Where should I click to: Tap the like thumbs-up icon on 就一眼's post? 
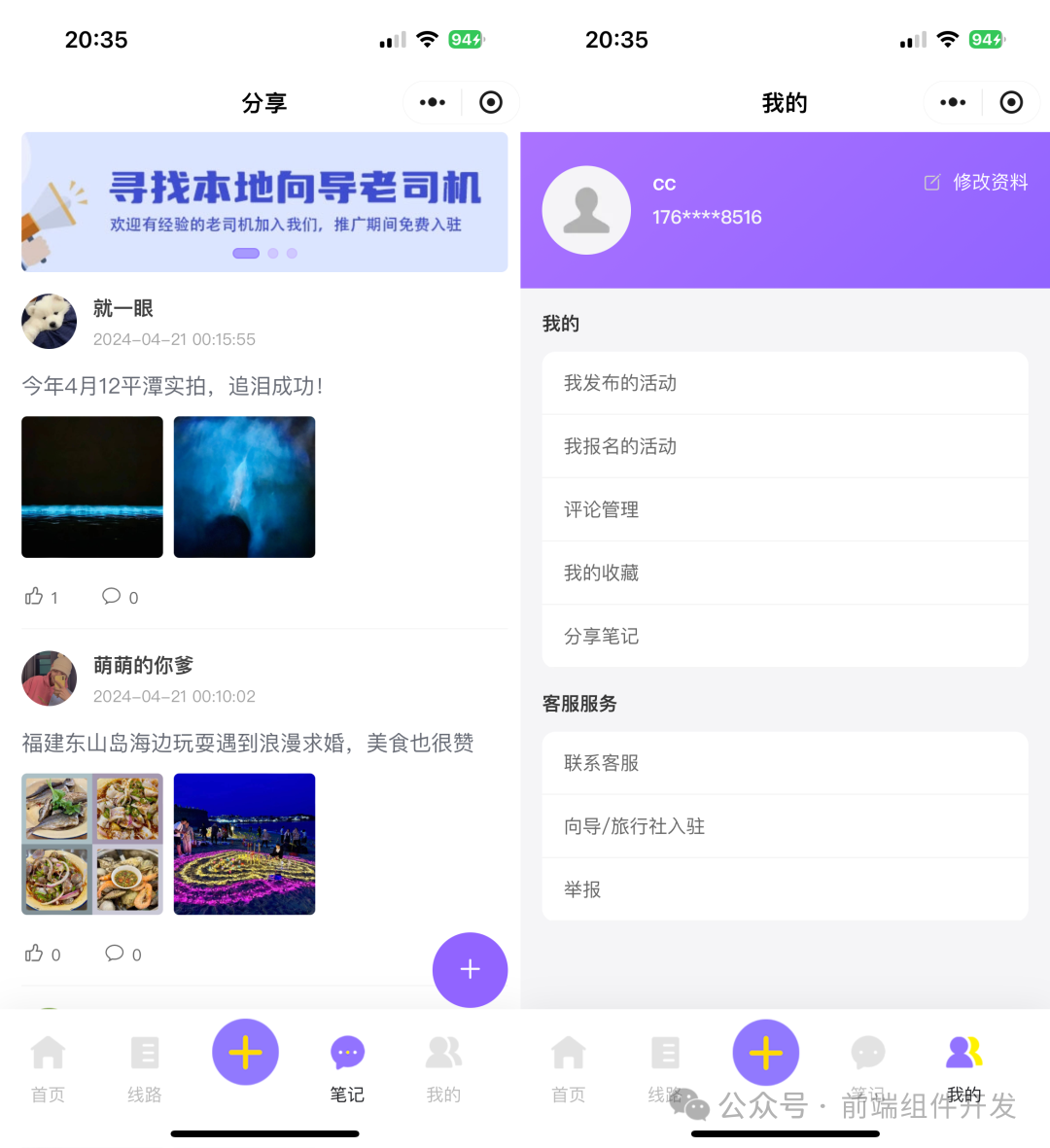pos(32,596)
